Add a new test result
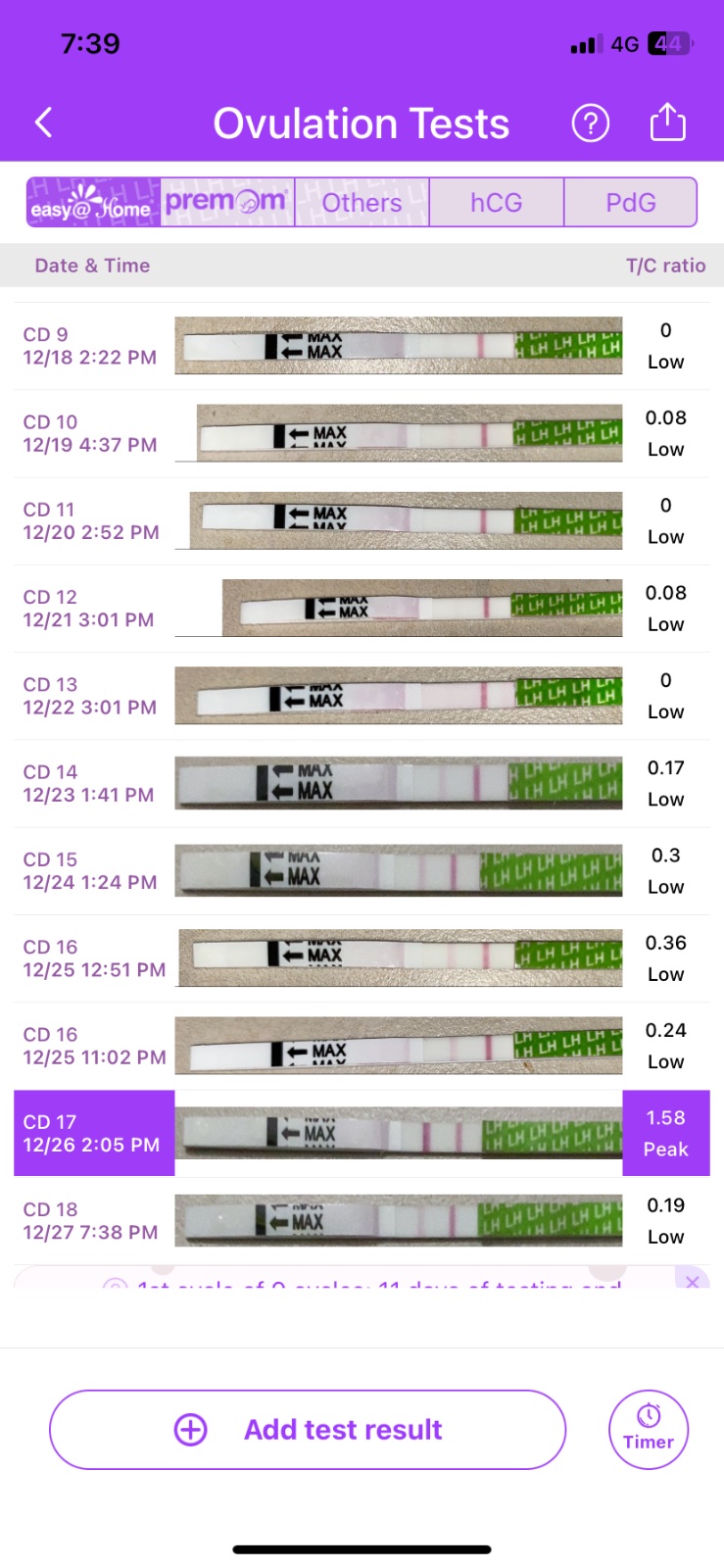 pyautogui.click(x=308, y=1430)
